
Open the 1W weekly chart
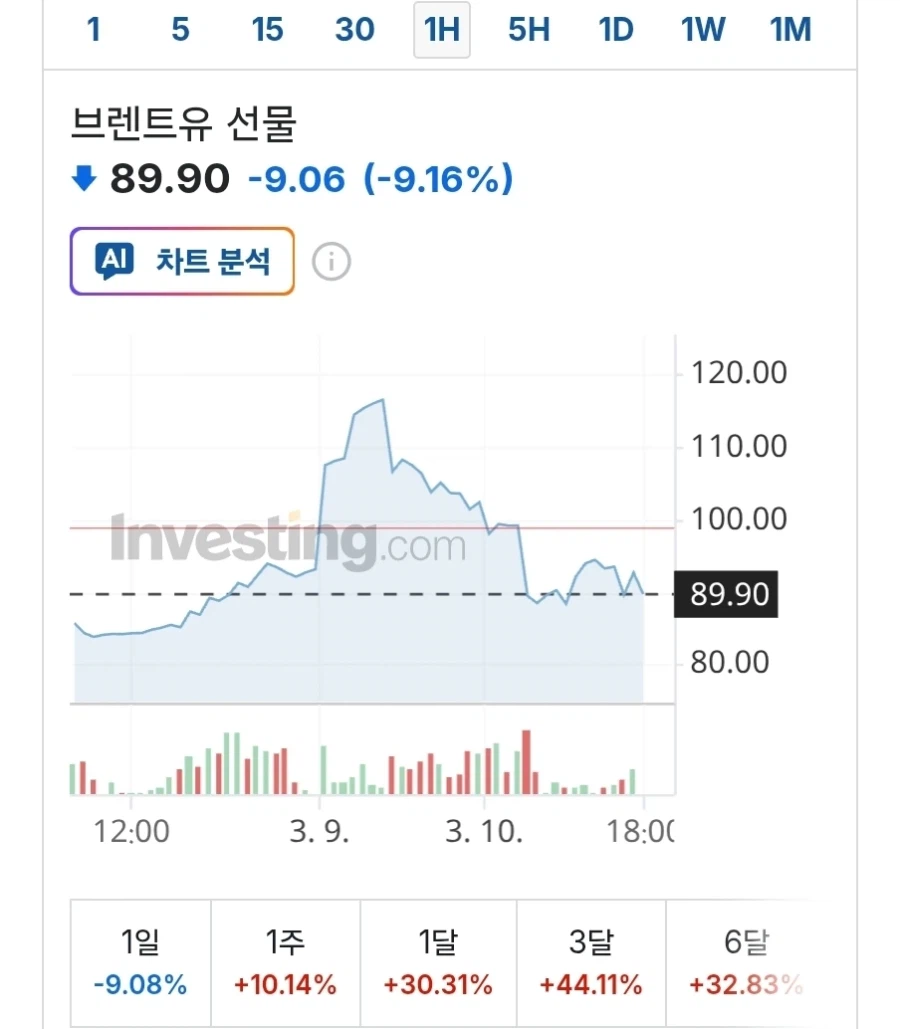[702, 30]
